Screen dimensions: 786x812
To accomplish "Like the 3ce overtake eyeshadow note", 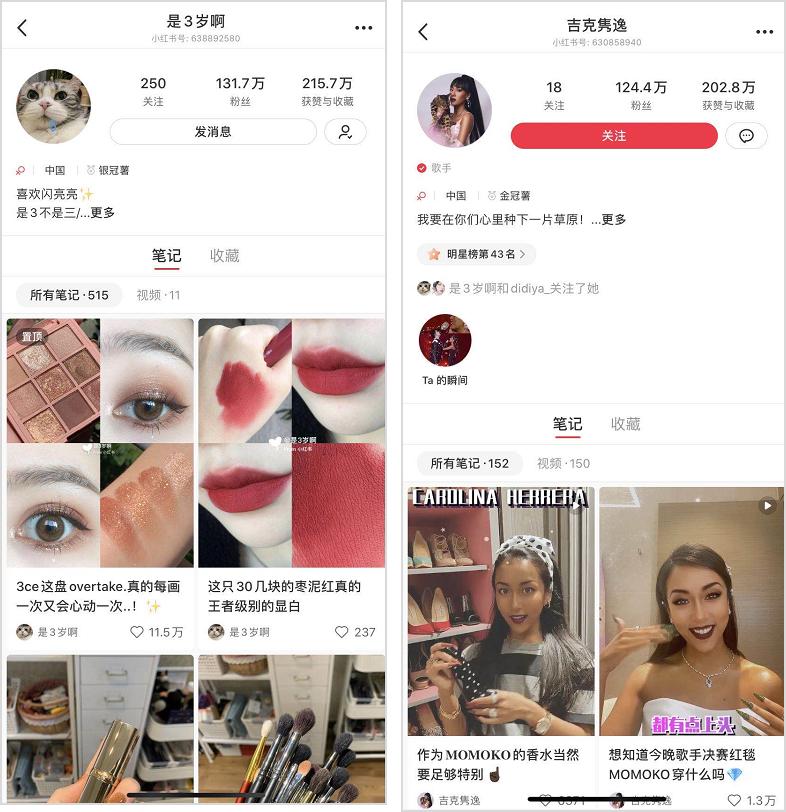I will click(x=138, y=632).
